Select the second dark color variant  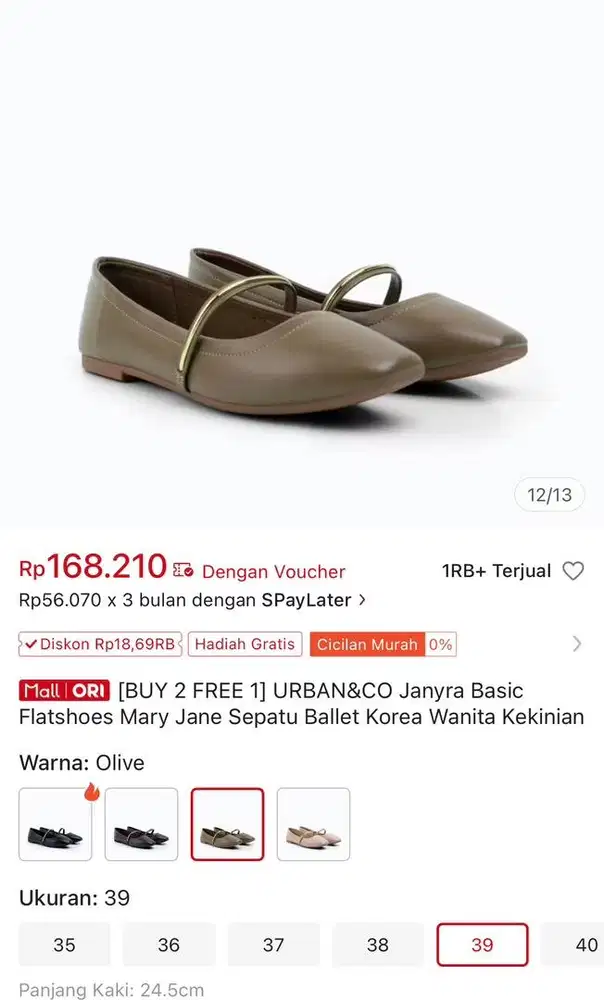point(141,825)
